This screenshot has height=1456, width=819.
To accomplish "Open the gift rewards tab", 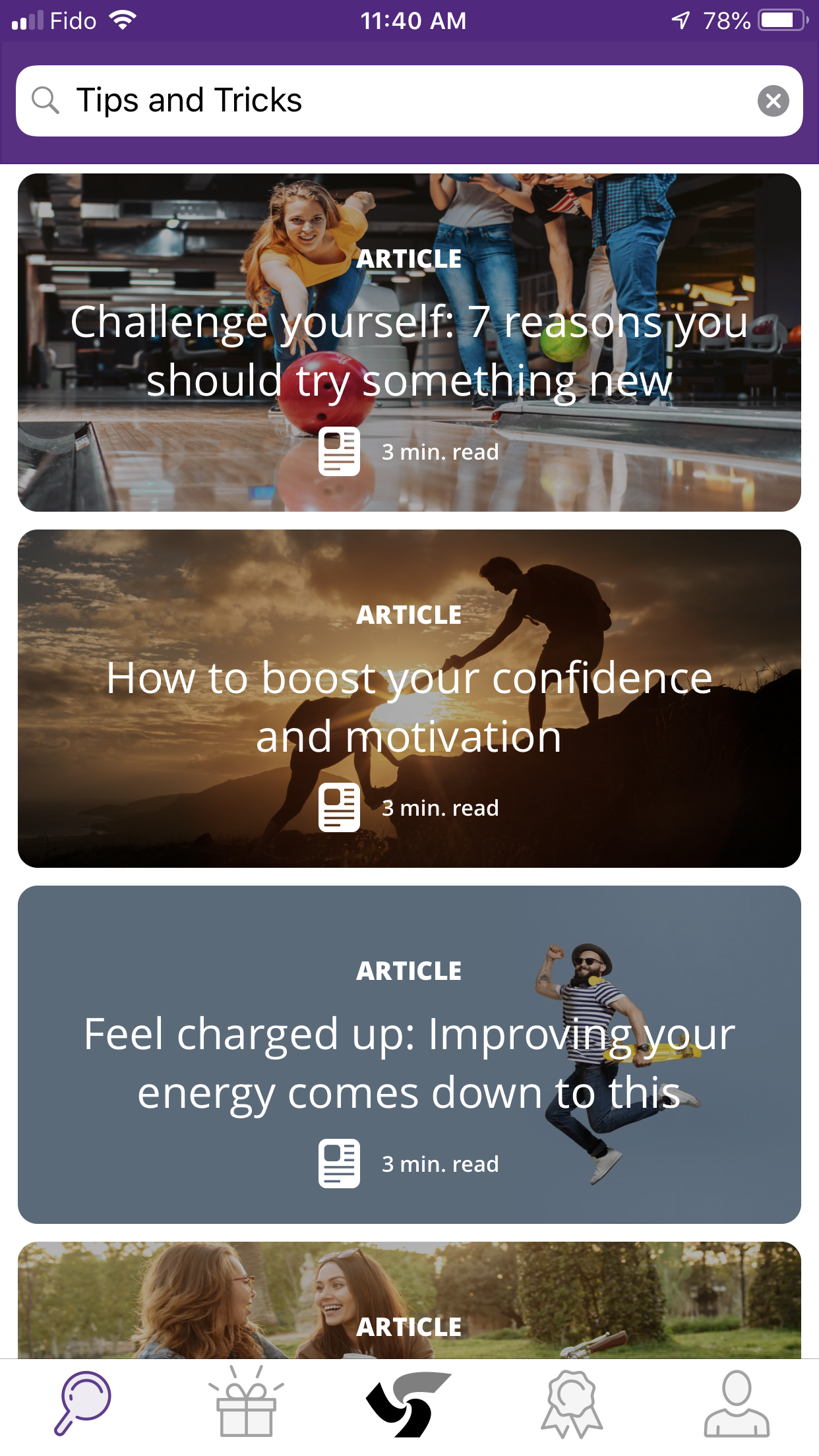I will [246, 1403].
